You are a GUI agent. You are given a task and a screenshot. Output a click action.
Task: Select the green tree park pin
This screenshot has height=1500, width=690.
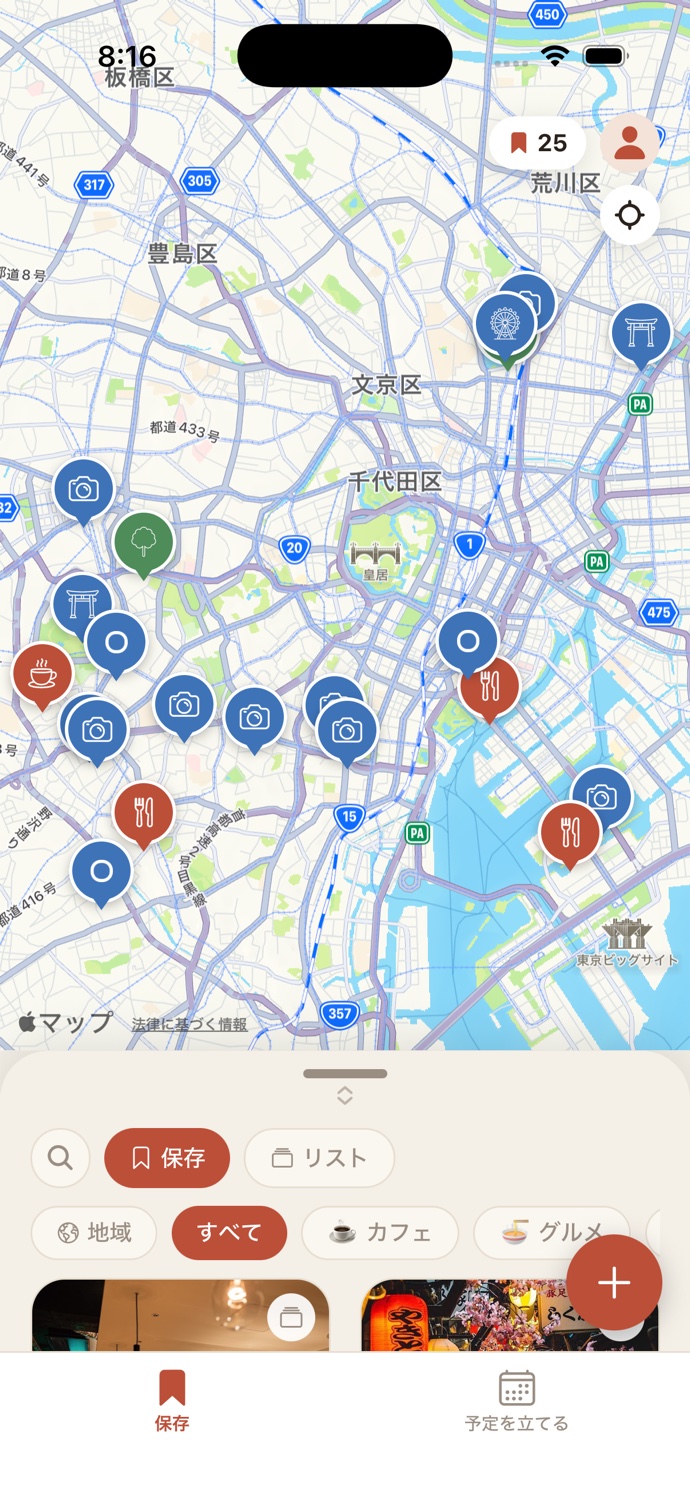[144, 543]
